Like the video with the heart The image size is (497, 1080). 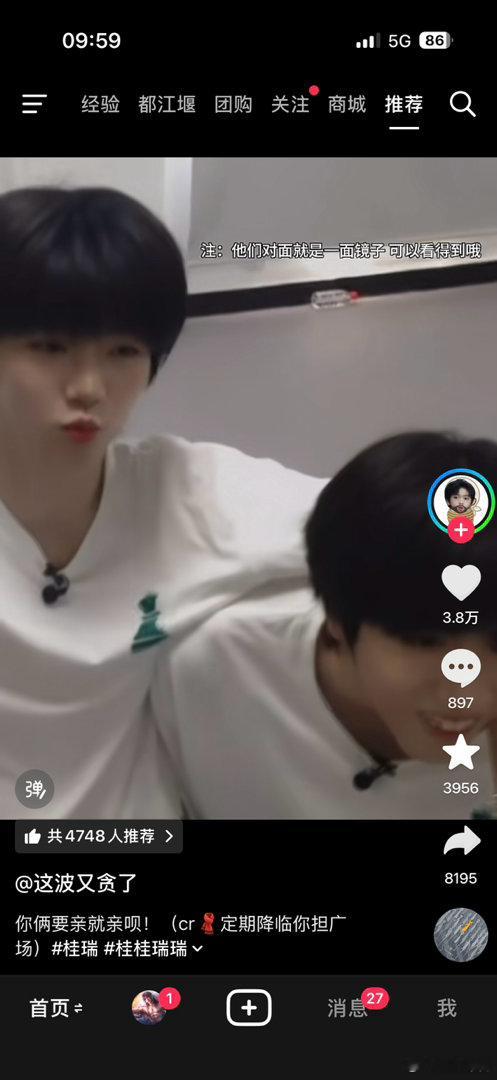click(x=461, y=582)
